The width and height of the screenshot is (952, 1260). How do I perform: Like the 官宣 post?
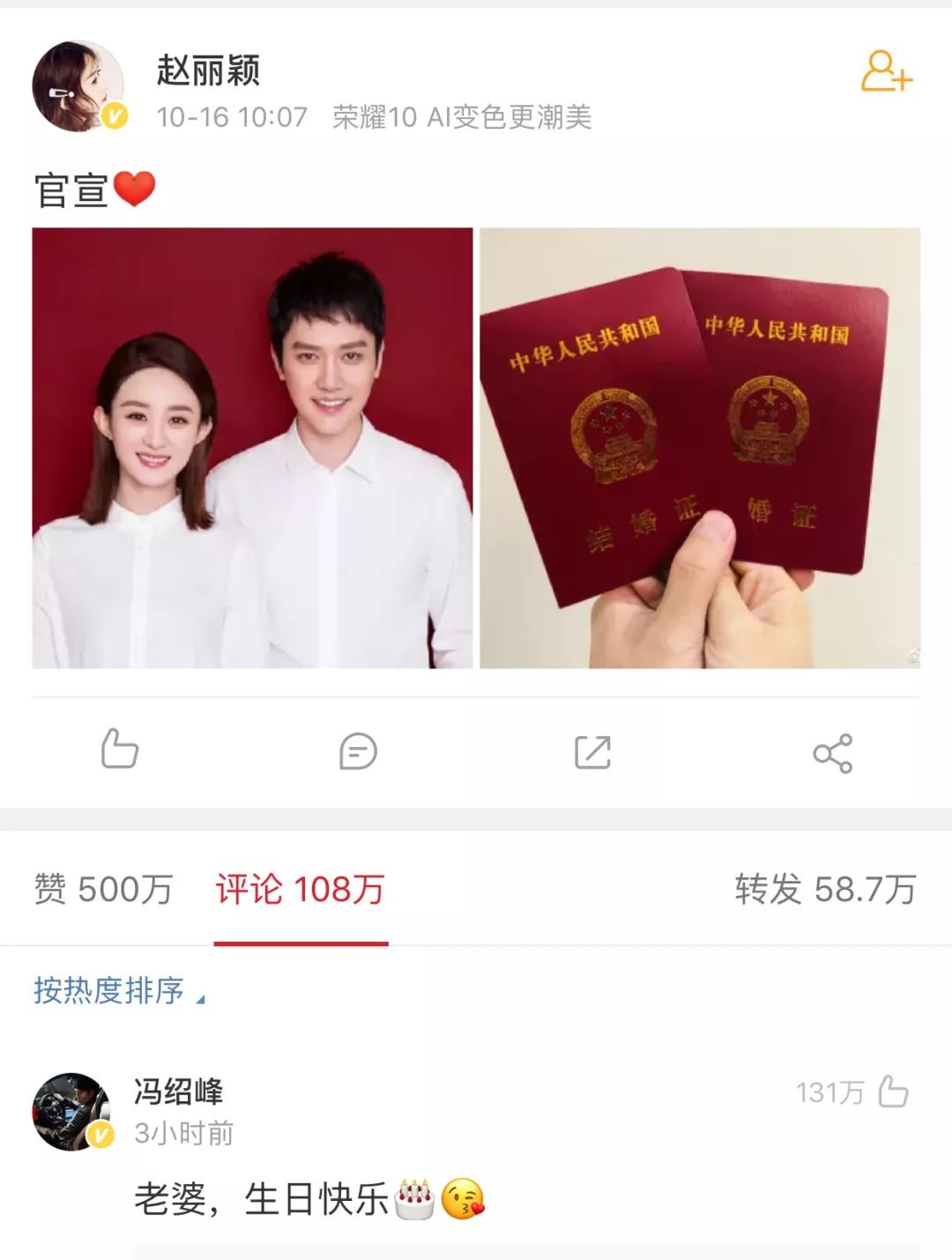click(119, 749)
